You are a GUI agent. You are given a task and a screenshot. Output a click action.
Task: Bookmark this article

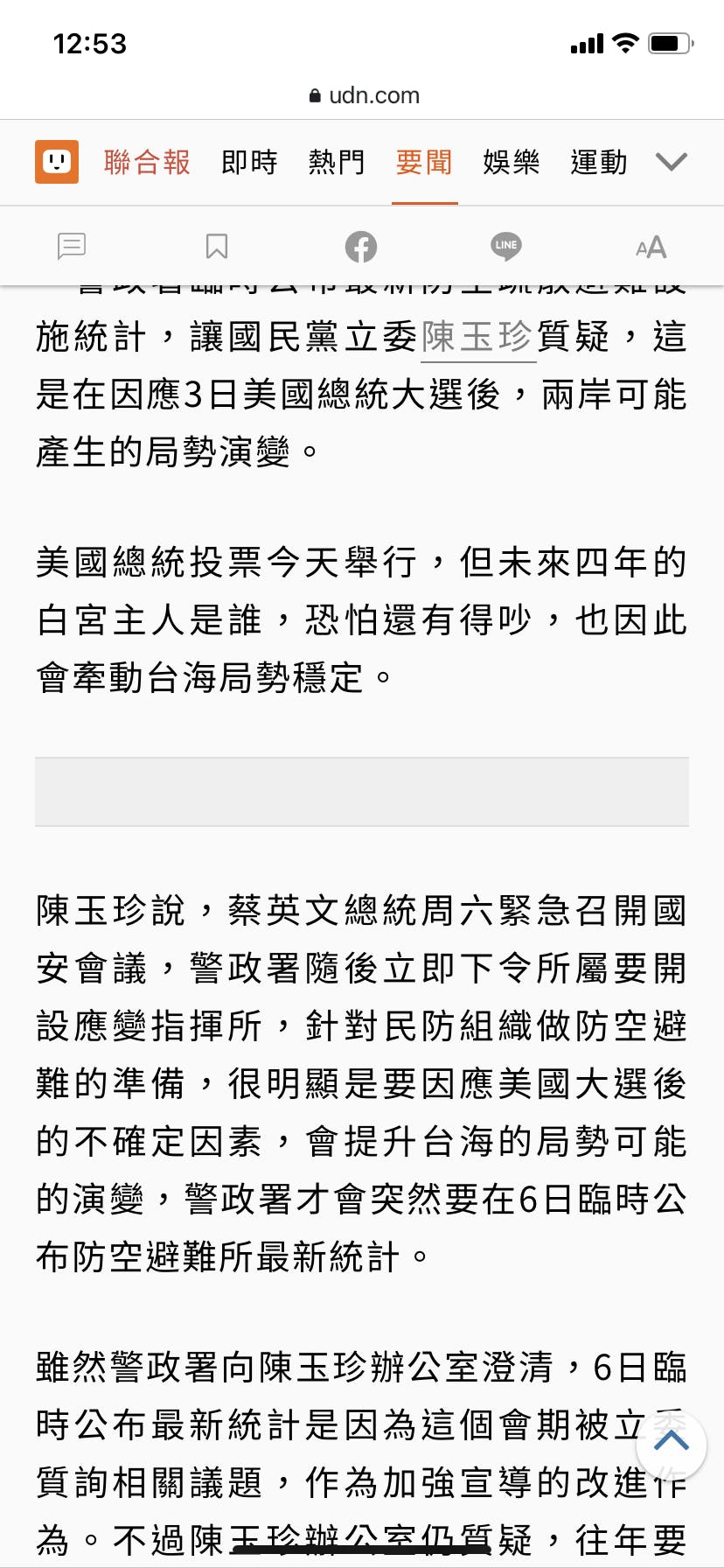point(217,247)
